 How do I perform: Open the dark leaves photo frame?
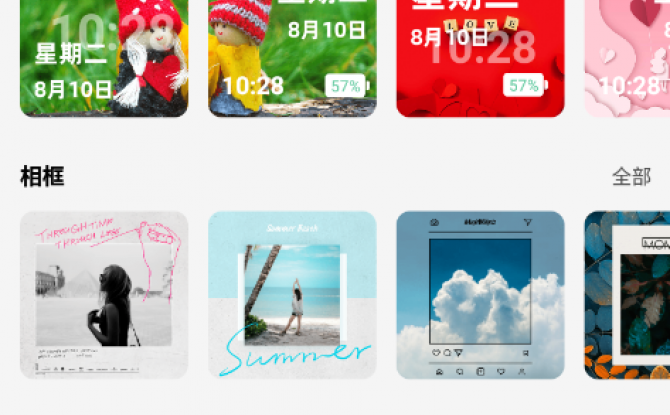click(628, 295)
